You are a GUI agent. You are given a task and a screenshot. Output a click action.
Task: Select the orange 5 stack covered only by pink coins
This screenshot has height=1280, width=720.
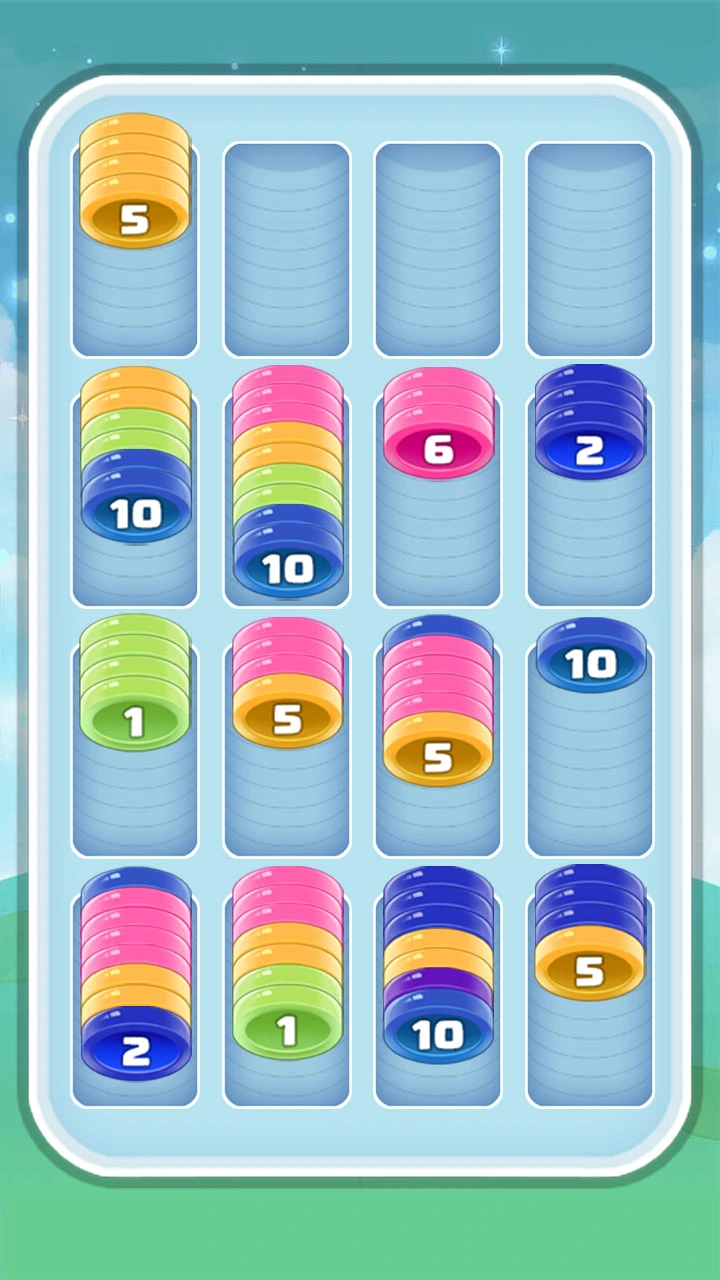click(287, 719)
